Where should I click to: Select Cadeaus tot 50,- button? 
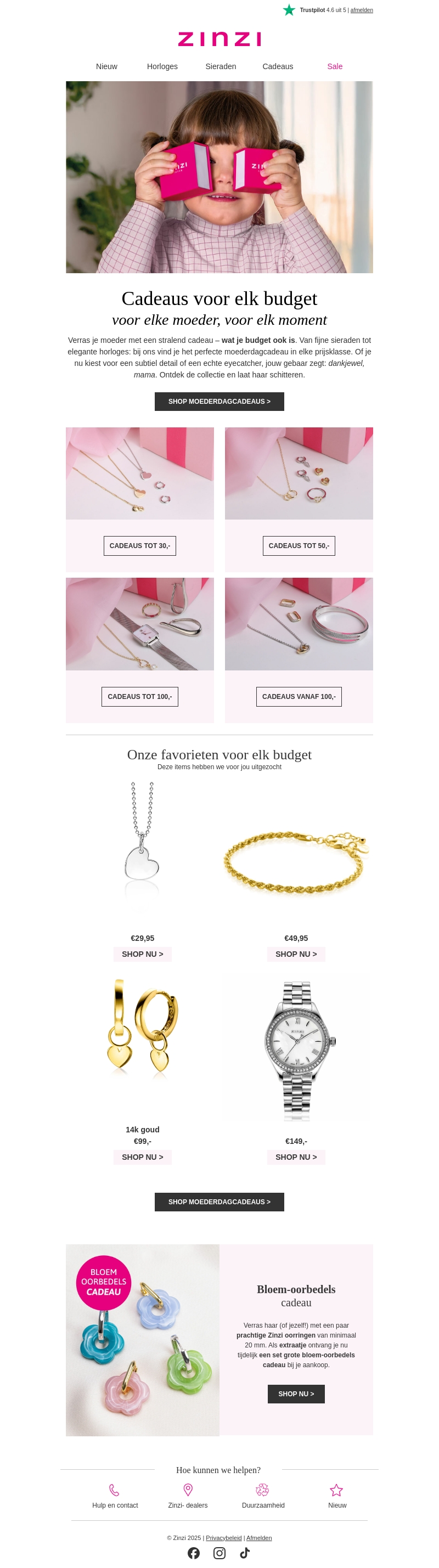pyautogui.click(x=299, y=545)
